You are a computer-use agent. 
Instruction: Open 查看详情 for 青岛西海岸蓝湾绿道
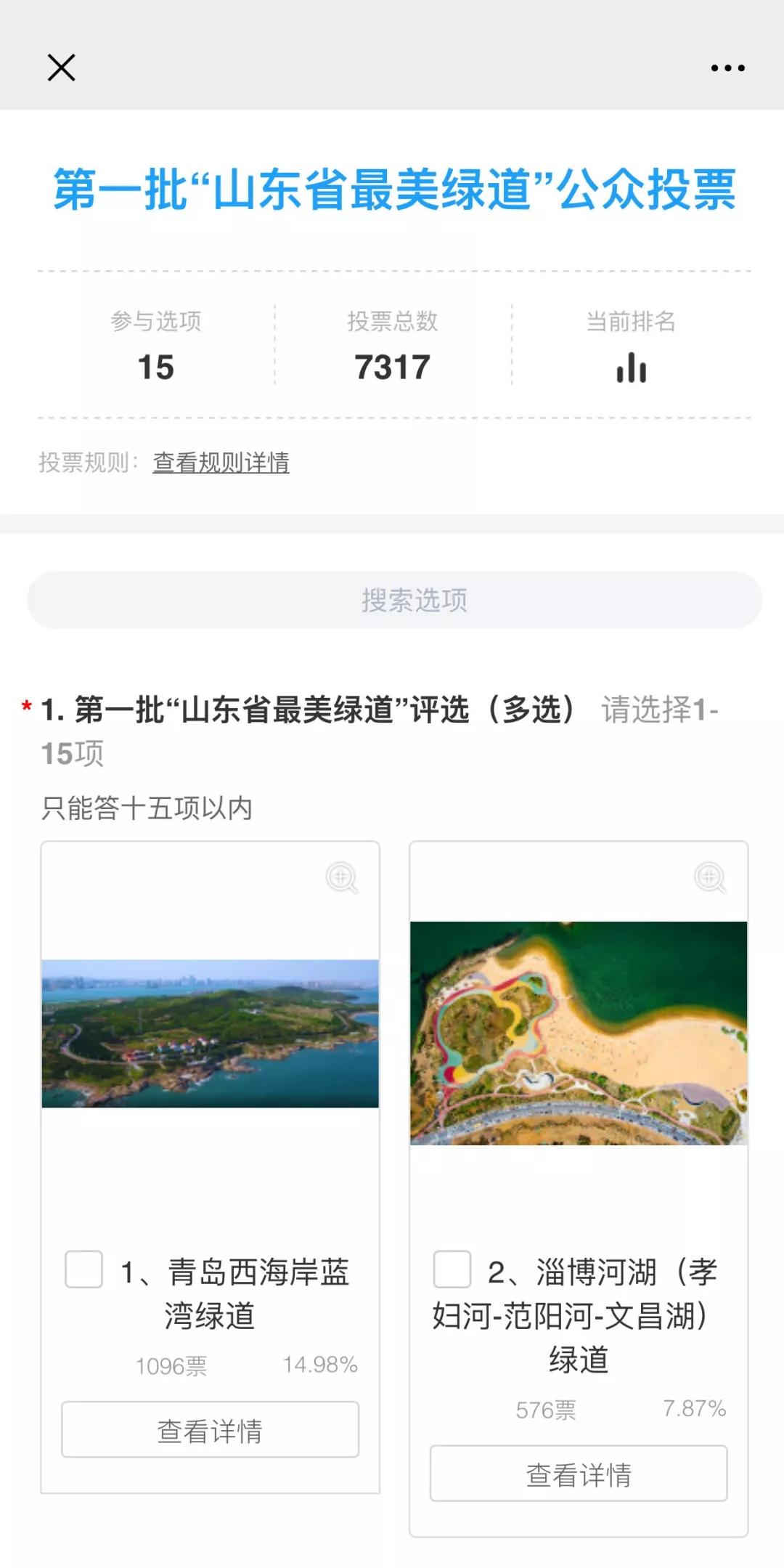coord(210,1429)
